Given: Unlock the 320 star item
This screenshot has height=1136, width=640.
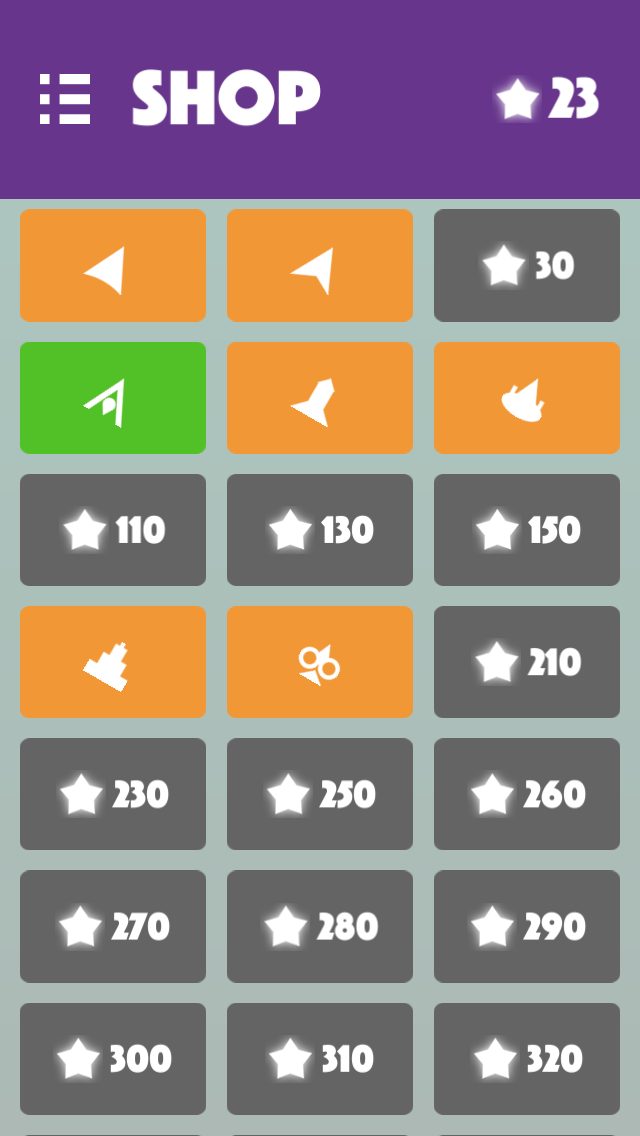Looking at the screenshot, I should (x=527, y=1058).
